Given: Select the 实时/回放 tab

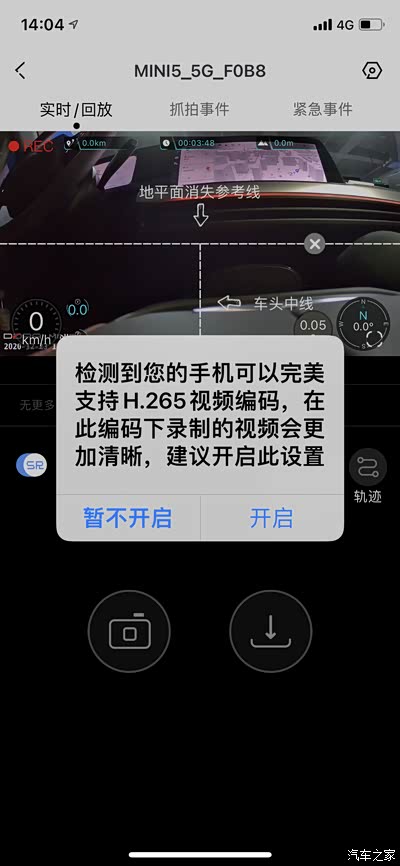Looking at the screenshot, I should (x=76, y=109).
